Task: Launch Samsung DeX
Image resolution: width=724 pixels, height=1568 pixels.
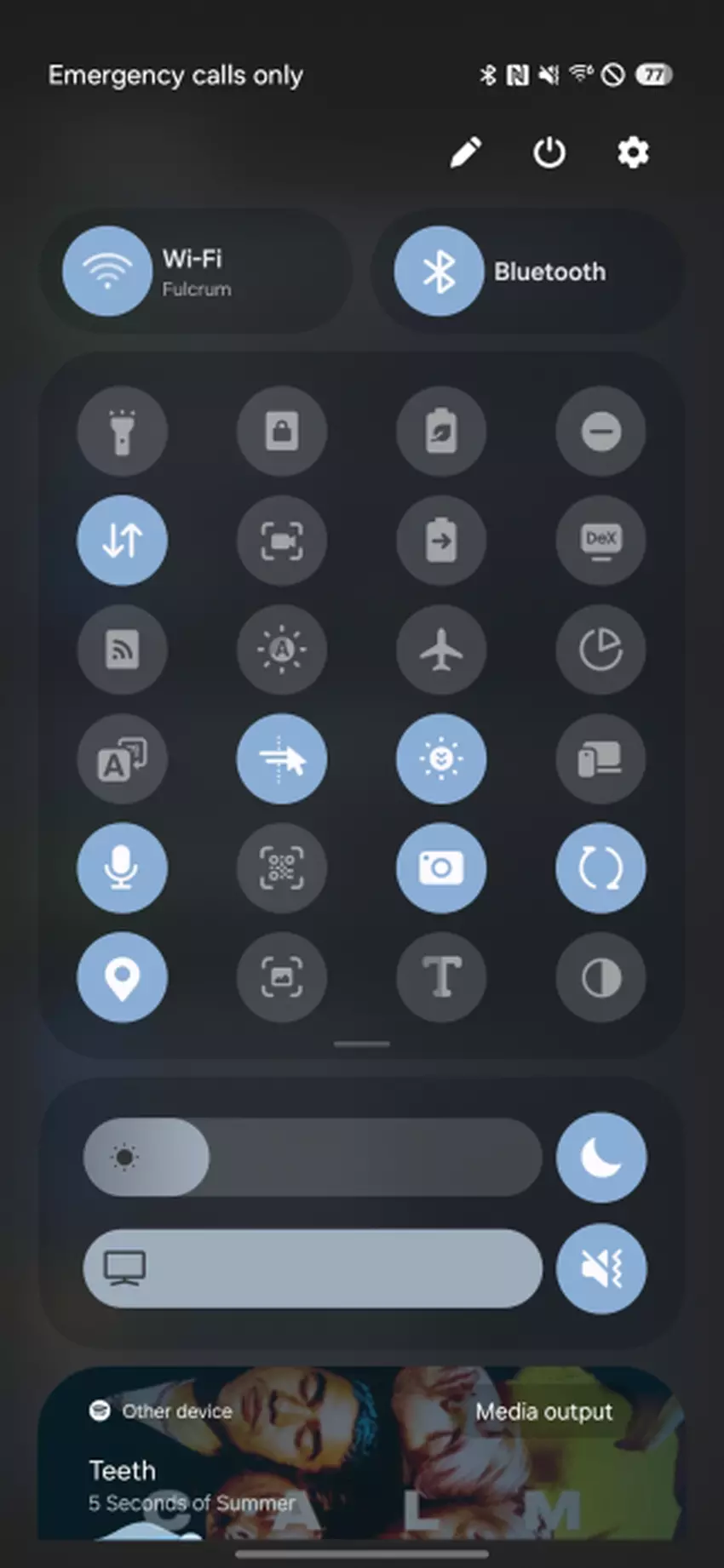Action: (x=600, y=540)
